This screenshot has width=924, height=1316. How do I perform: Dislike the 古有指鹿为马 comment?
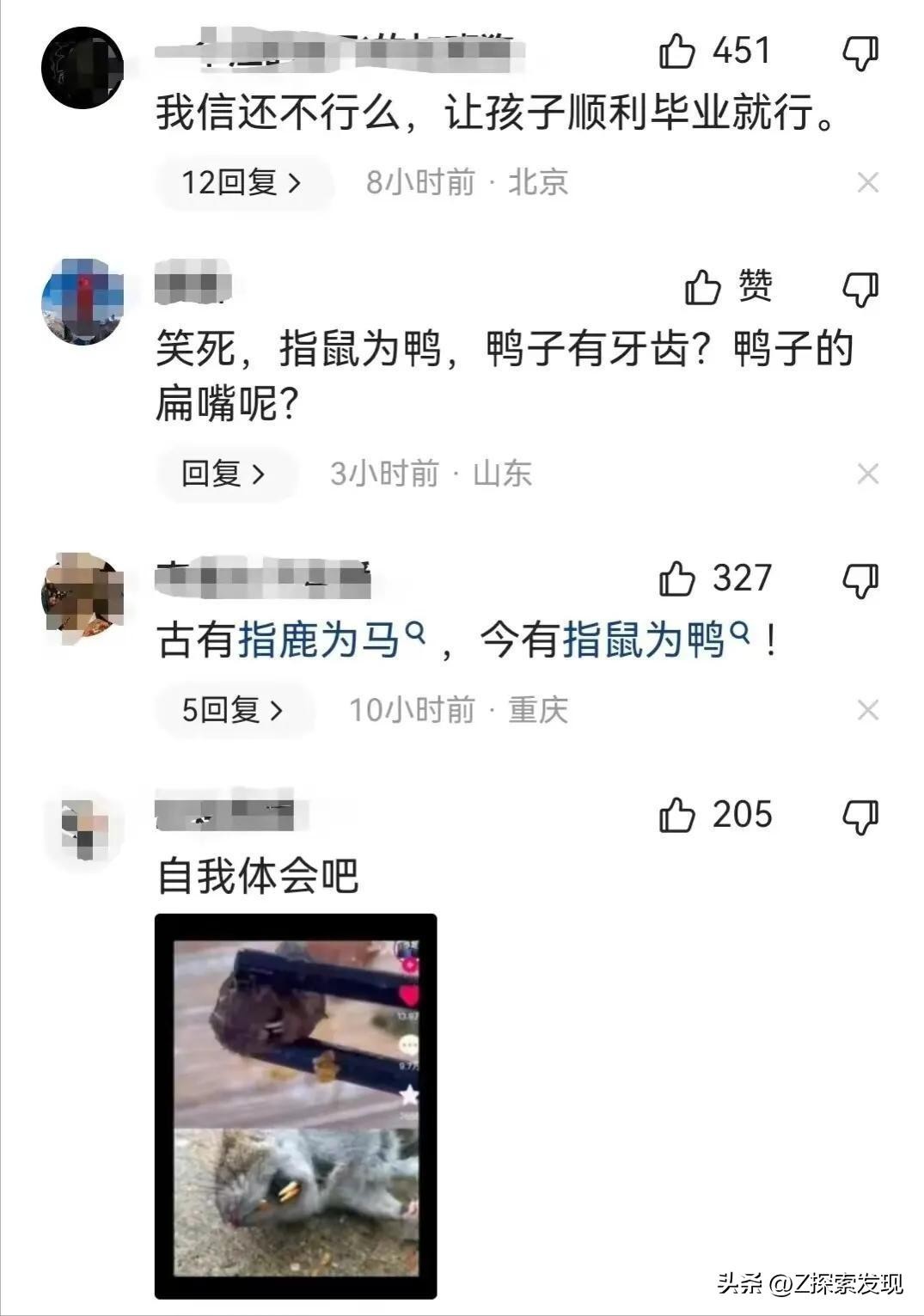(860, 580)
